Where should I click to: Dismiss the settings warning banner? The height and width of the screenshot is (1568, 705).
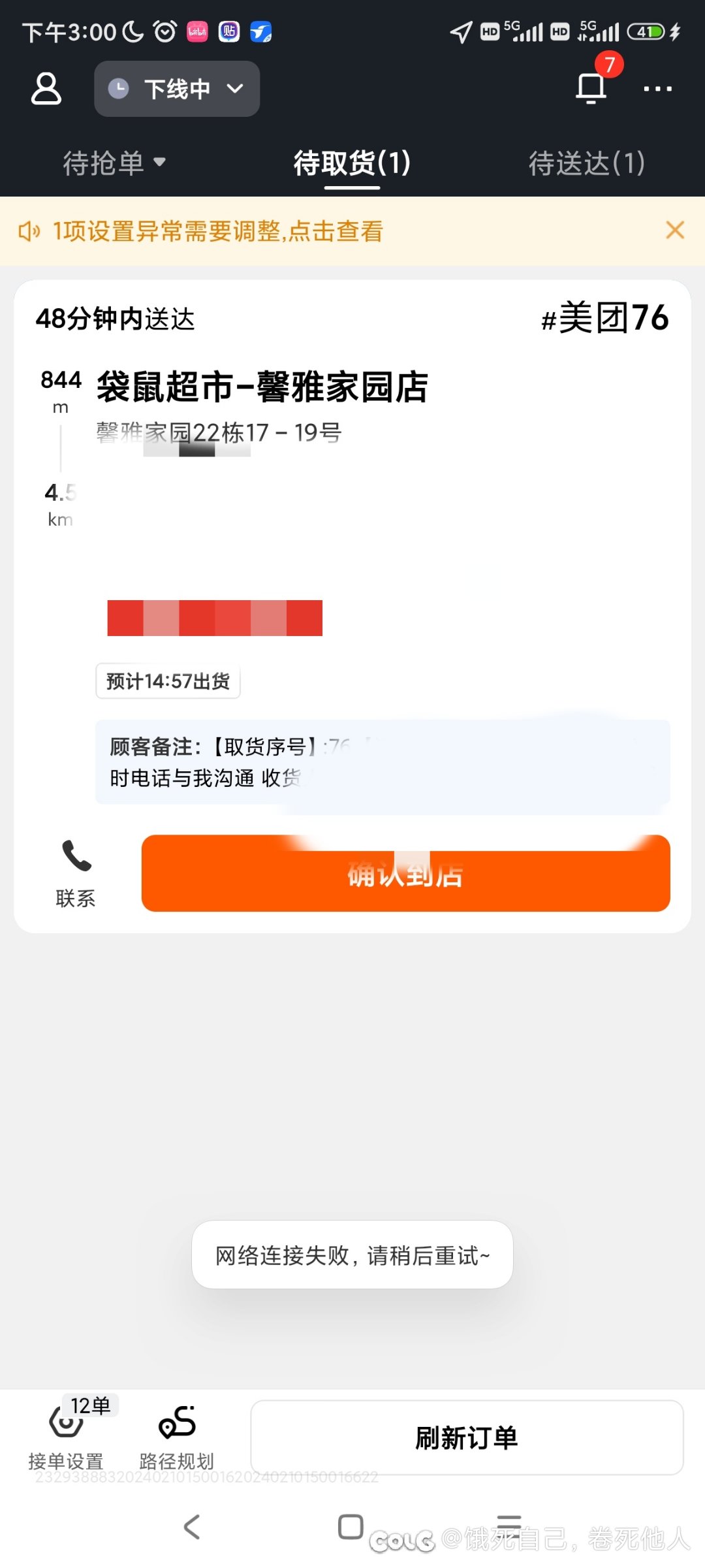(x=675, y=231)
